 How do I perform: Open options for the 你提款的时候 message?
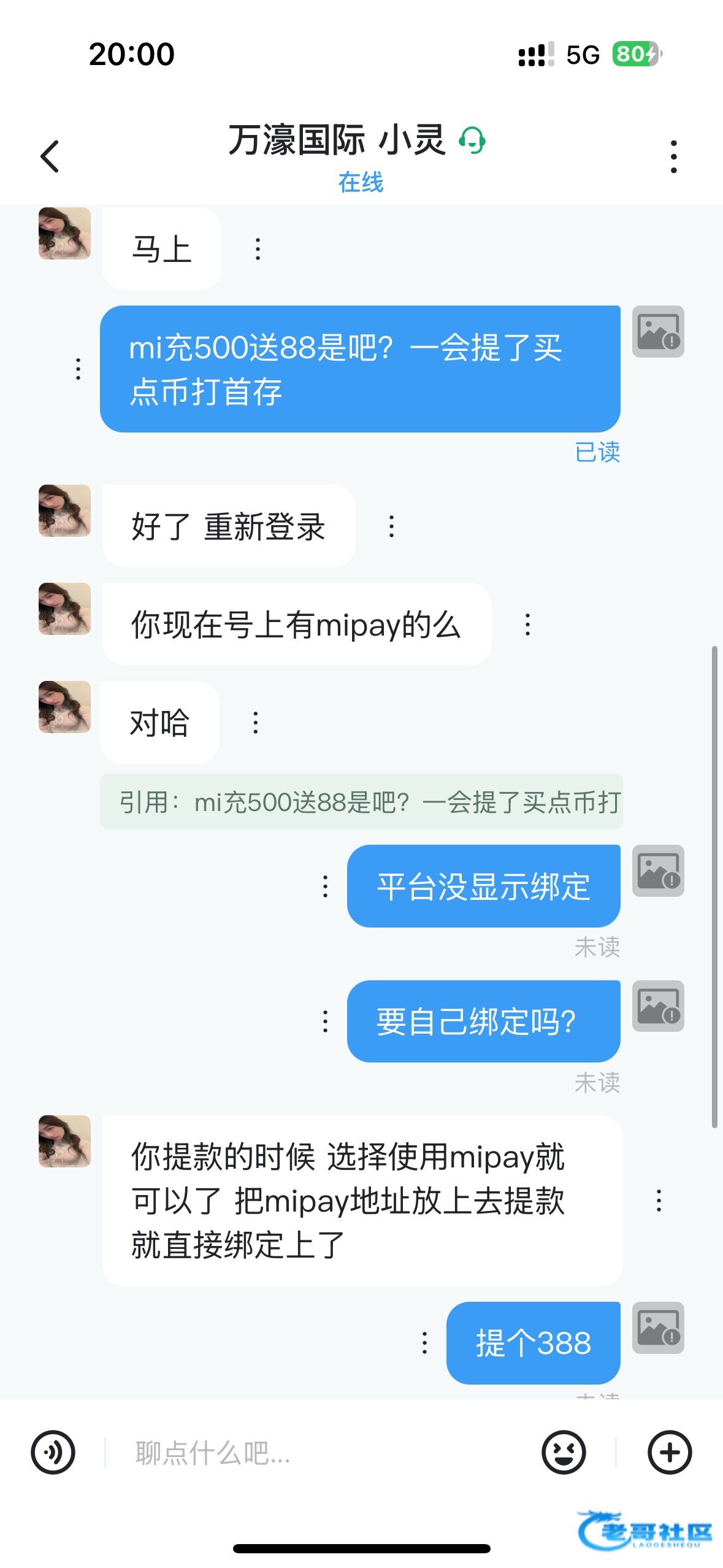point(659,1201)
